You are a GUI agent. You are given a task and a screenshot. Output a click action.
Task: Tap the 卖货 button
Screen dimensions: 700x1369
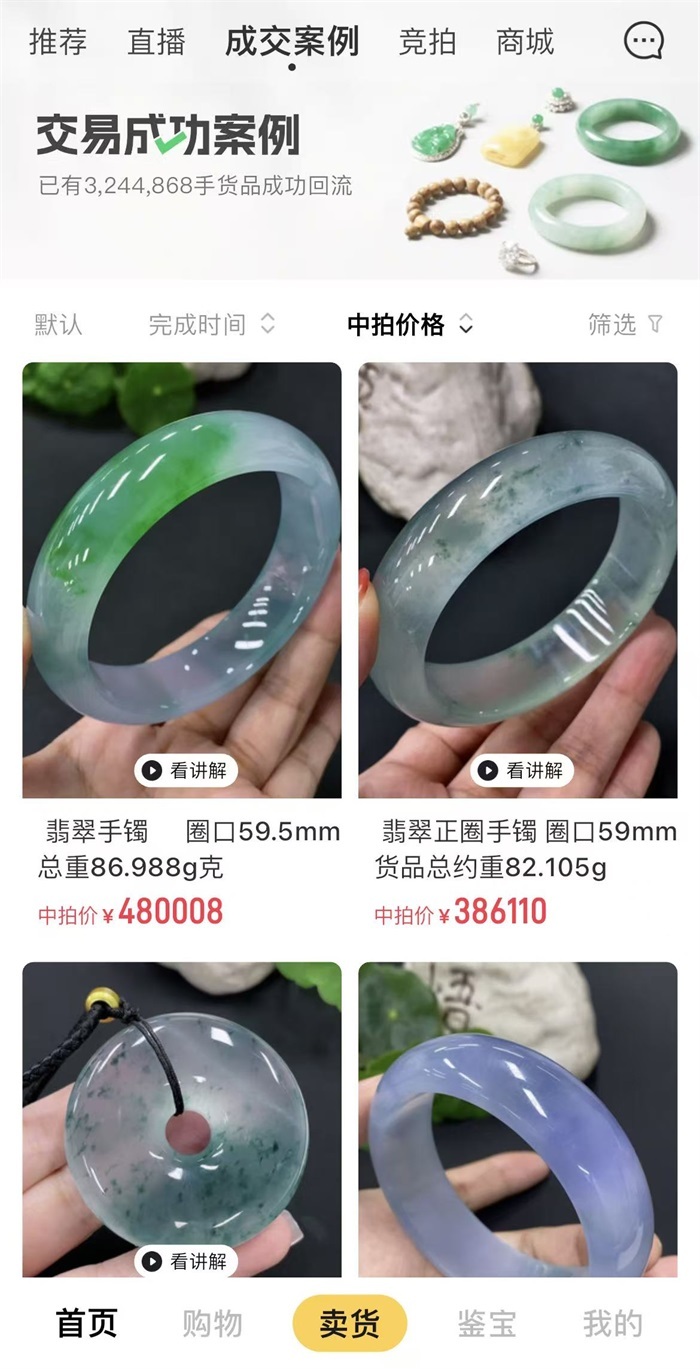point(350,1323)
